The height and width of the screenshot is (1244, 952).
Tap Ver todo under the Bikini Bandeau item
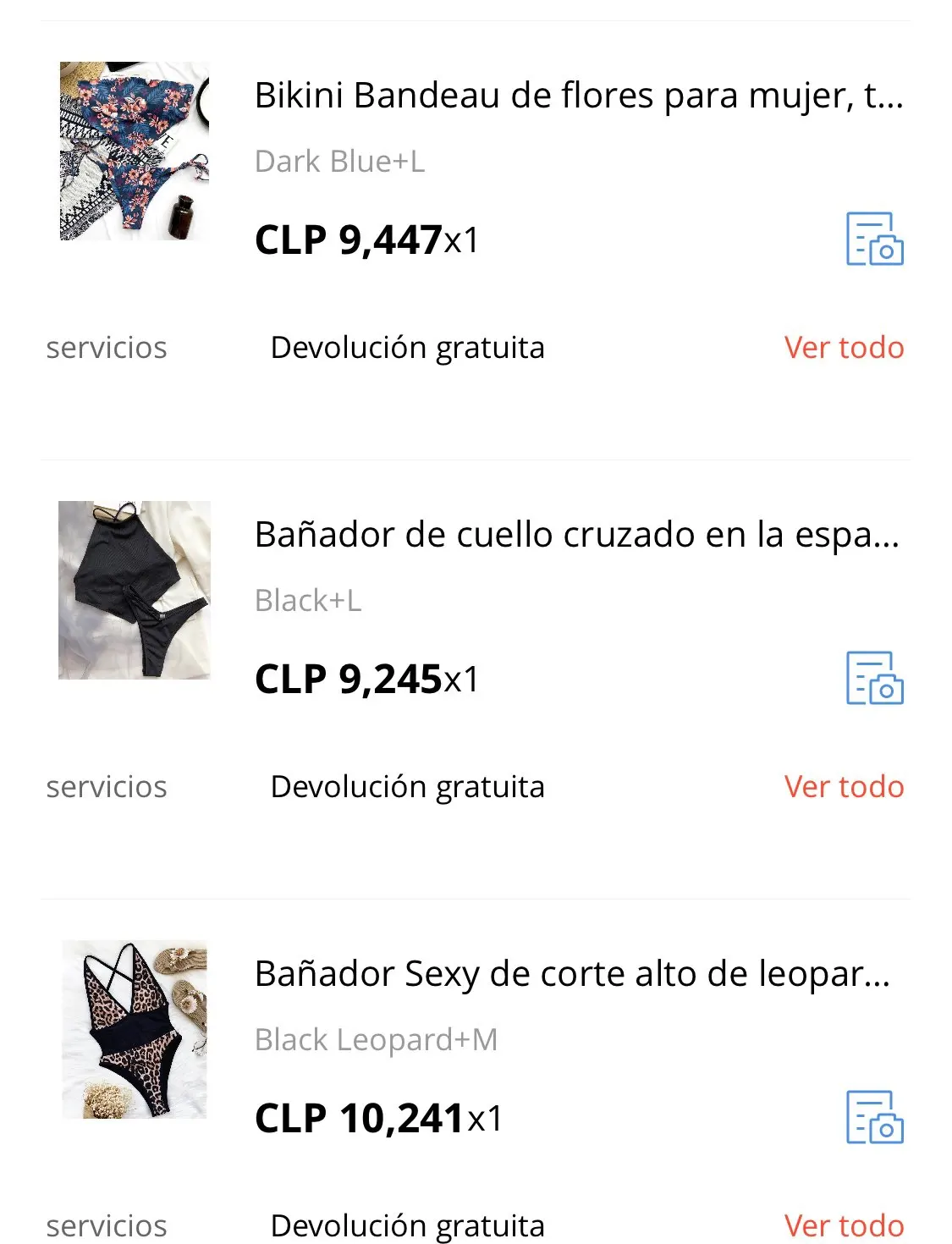[844, 348]
